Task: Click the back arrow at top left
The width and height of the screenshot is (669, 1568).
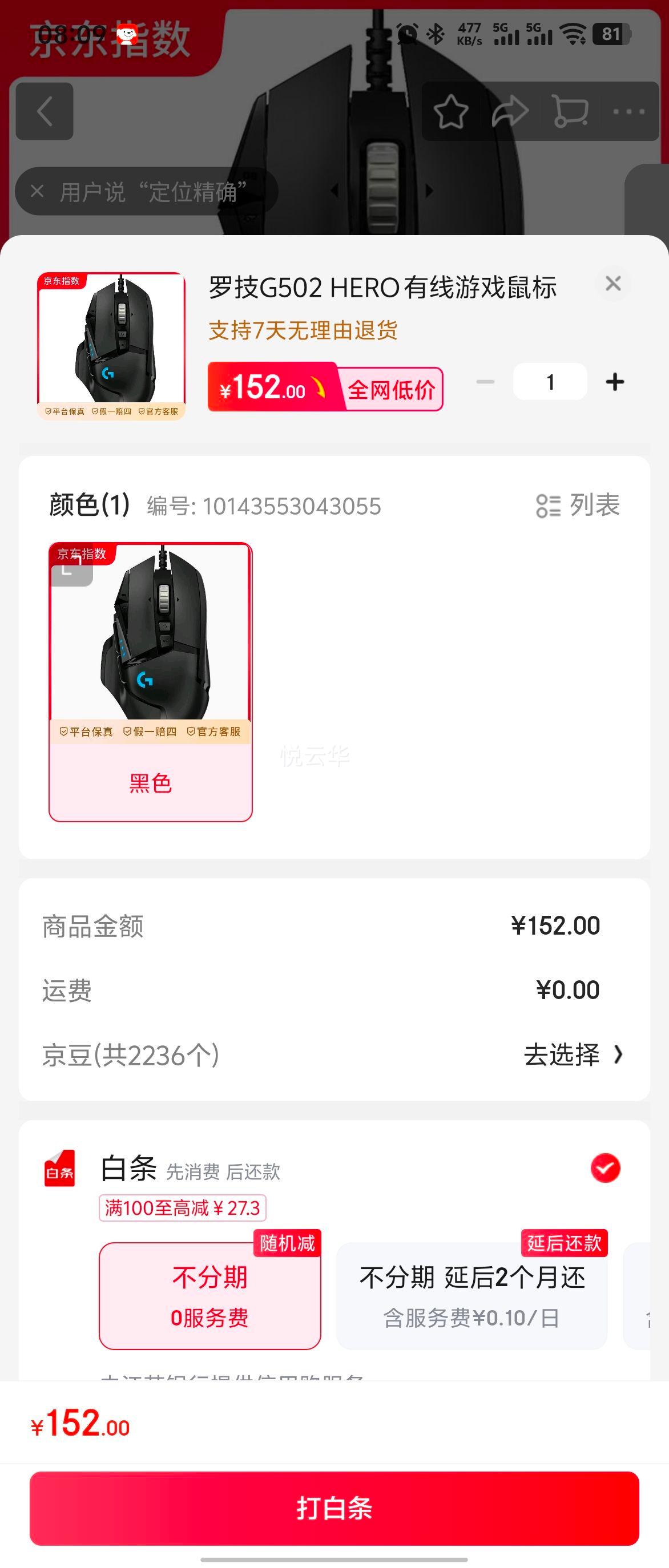Action: click(46, 111)
